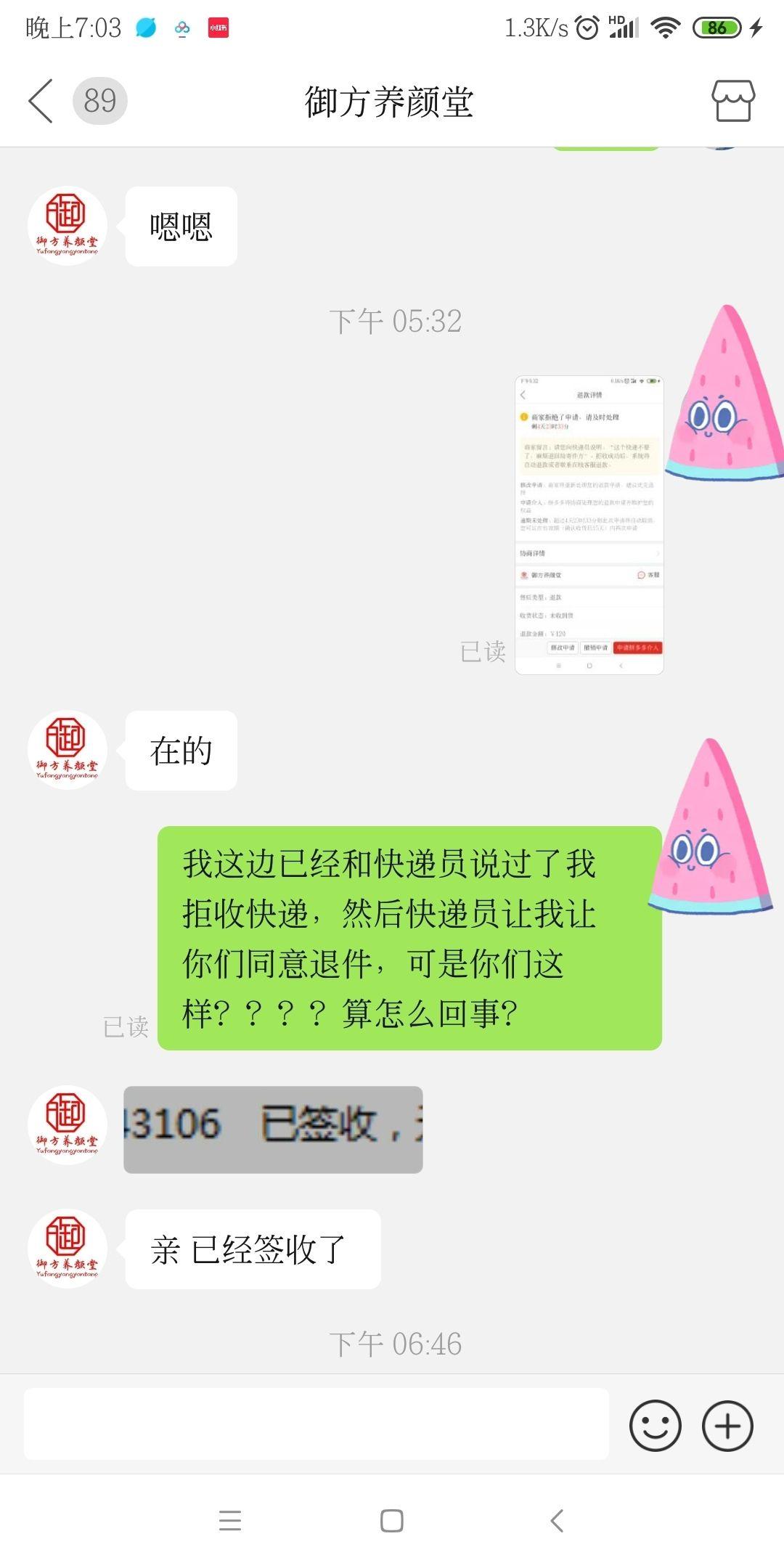This screenshot has width=784, height=1568.
Task: Go back to the message list
Action: point(41,101)
